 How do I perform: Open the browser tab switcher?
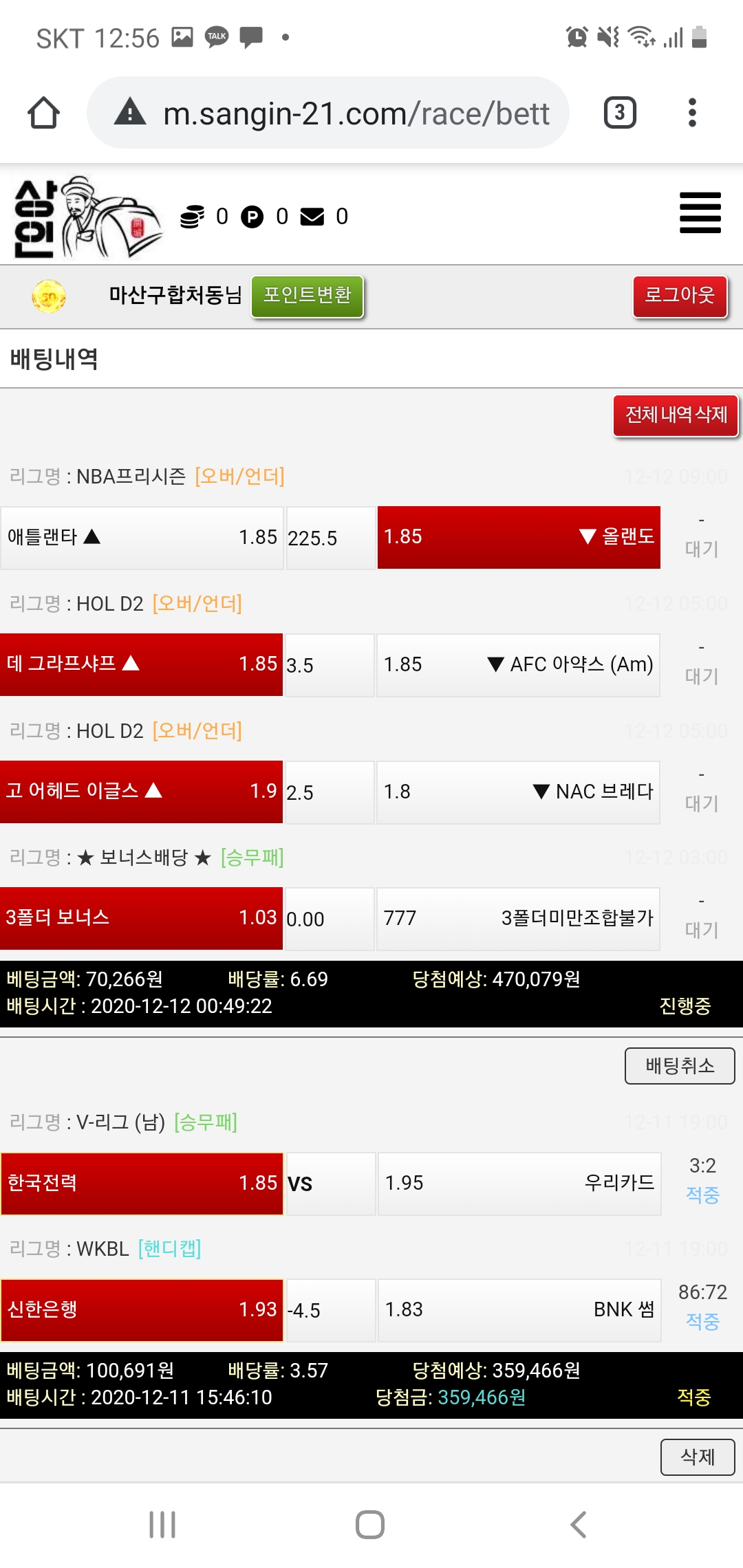619,113
